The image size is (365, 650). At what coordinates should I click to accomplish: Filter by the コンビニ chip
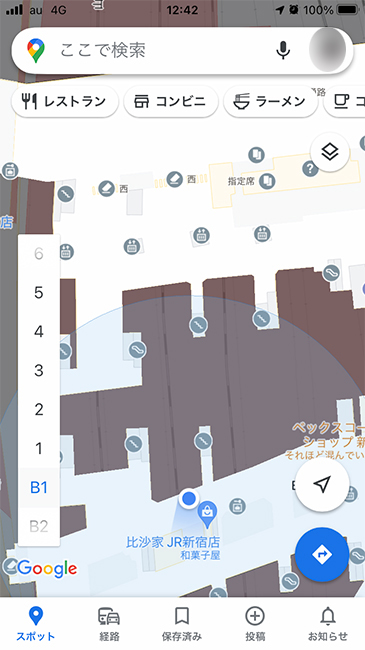coord(170,102)
